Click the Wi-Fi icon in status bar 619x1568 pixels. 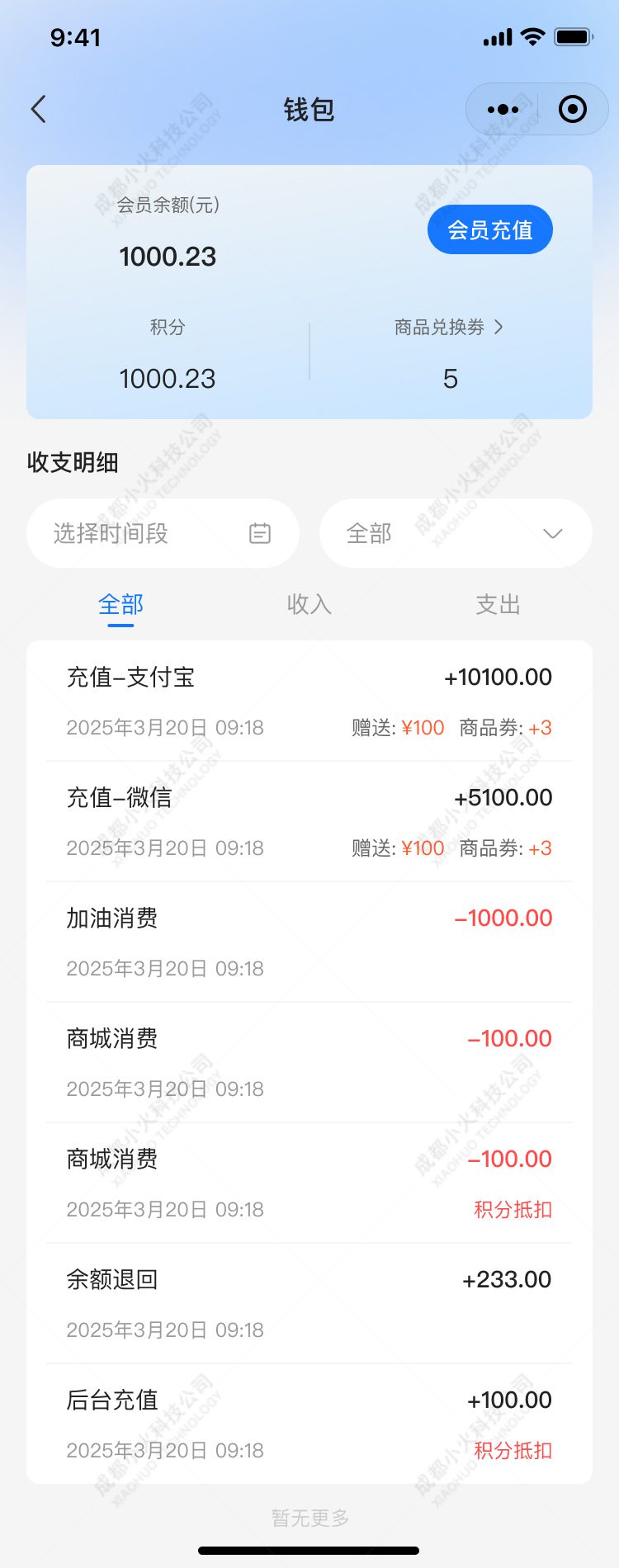click(x=532, y=37)
